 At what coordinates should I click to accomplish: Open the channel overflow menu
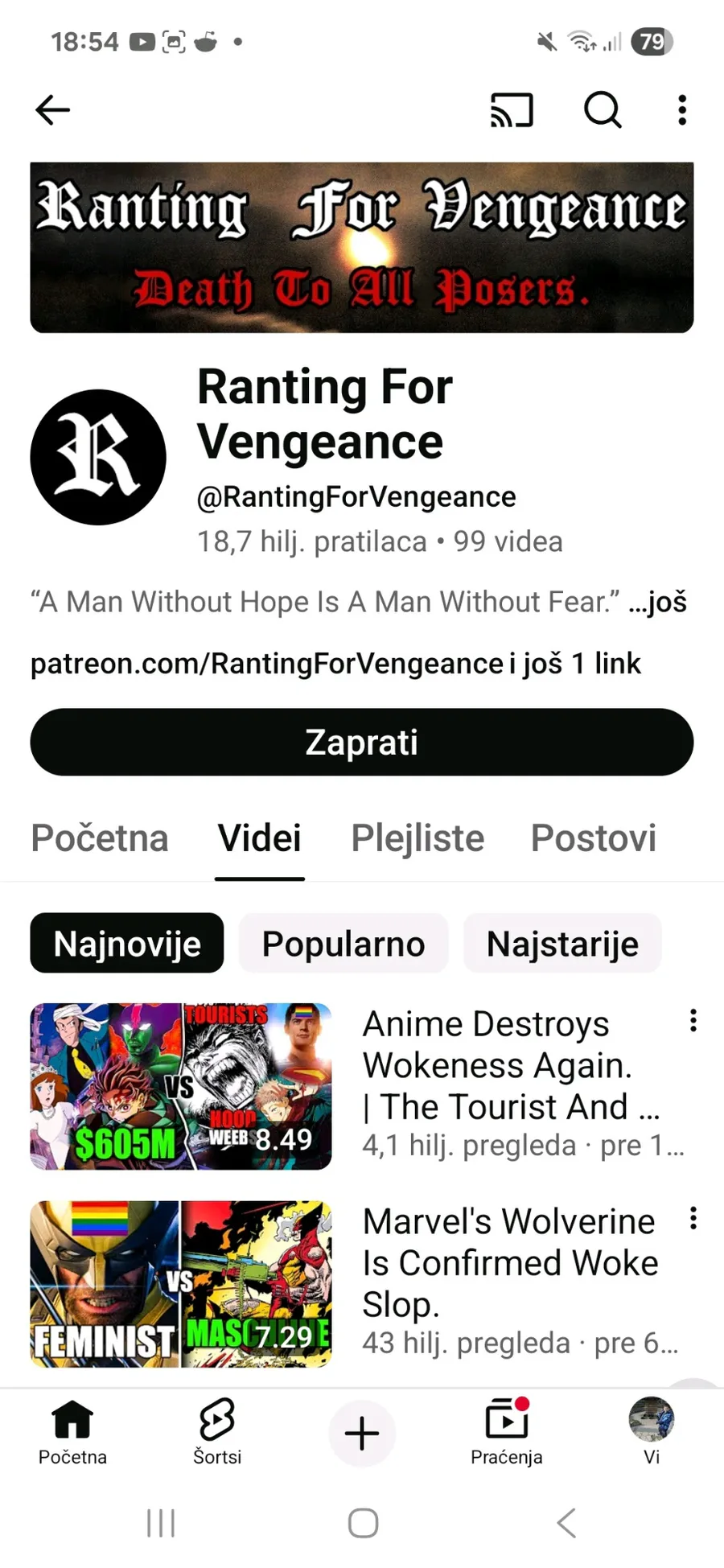pyautogui.click(x=682, y=110)
